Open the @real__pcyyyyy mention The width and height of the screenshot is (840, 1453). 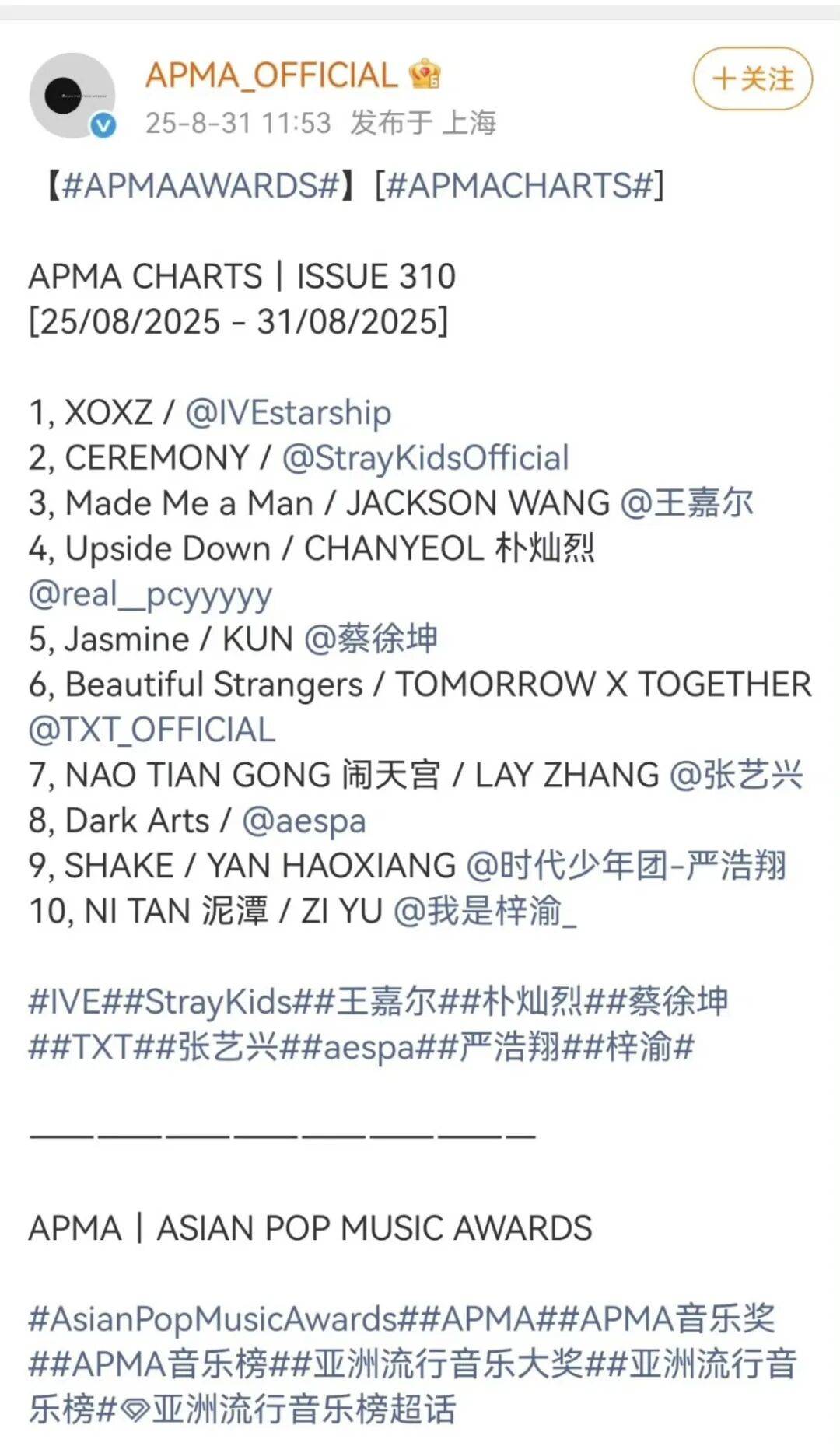[150, 594]
